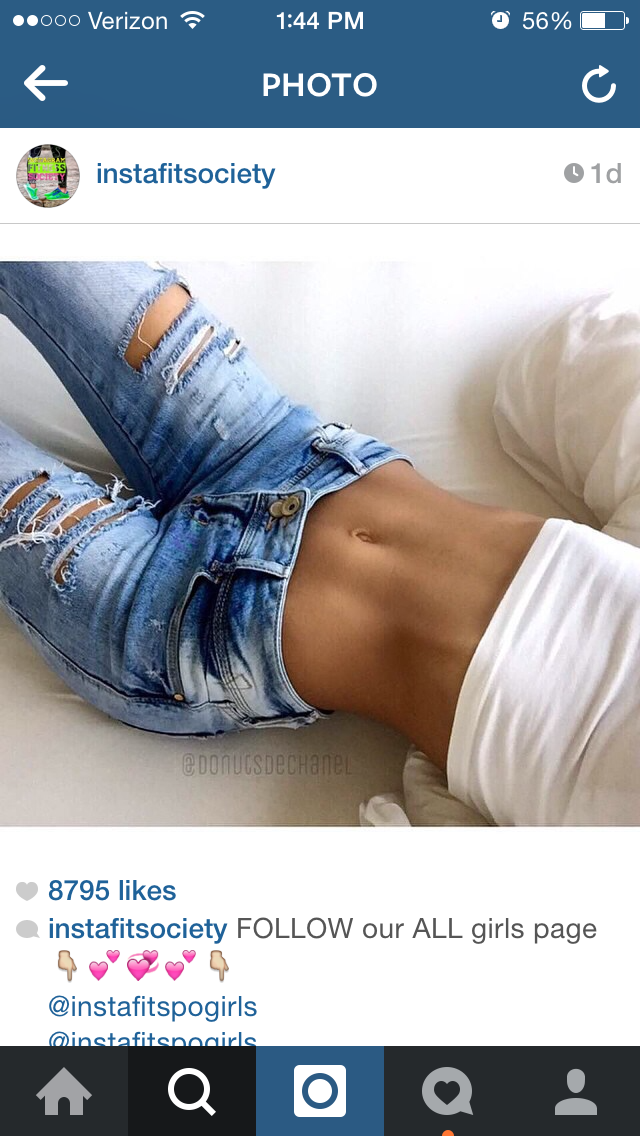Open the camera tab
This screenshot has height=1136, width=640.
click(320, 1091)
